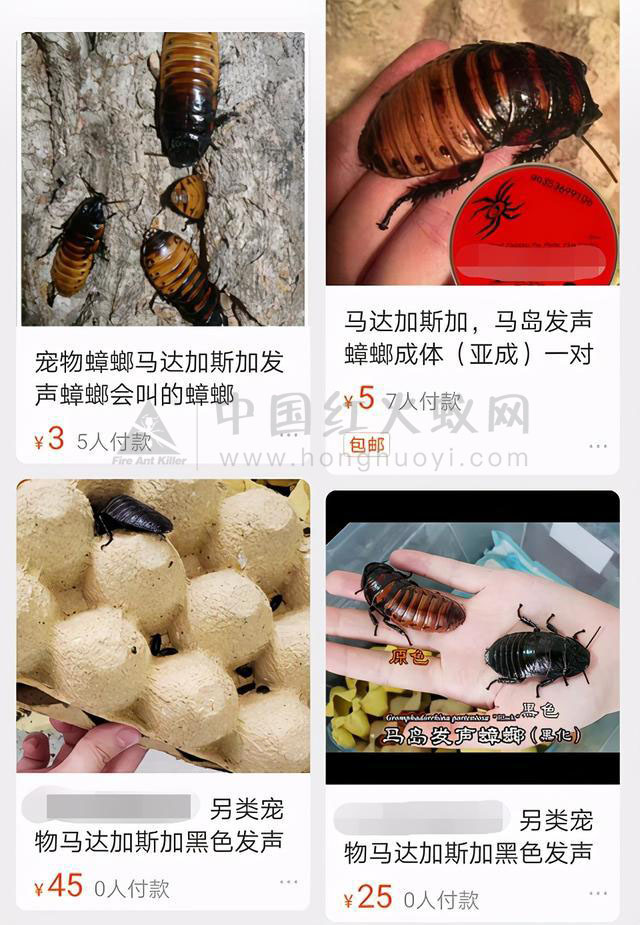
Task: Open more options on the ¥3 listing
Action: 289,435
